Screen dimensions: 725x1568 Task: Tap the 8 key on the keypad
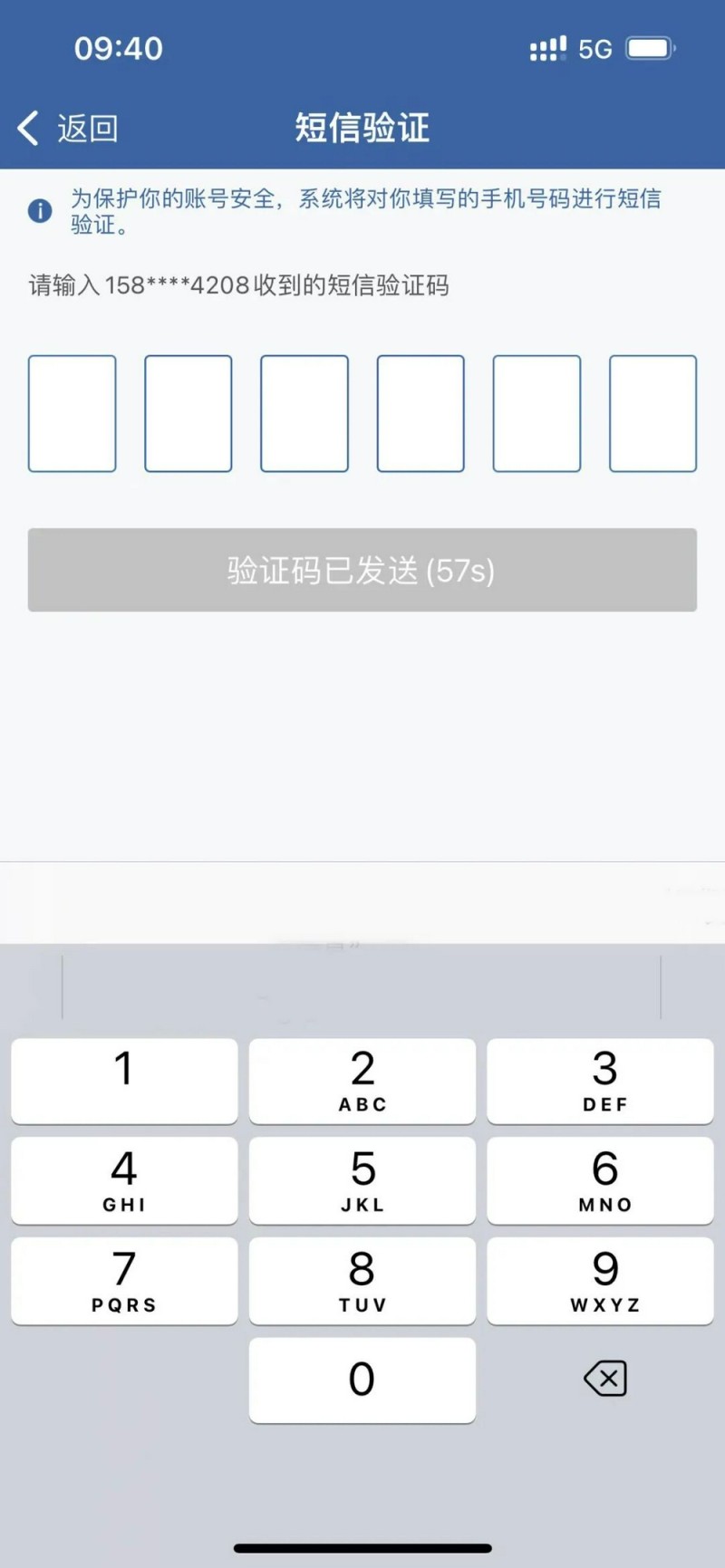click(362, 1280)
